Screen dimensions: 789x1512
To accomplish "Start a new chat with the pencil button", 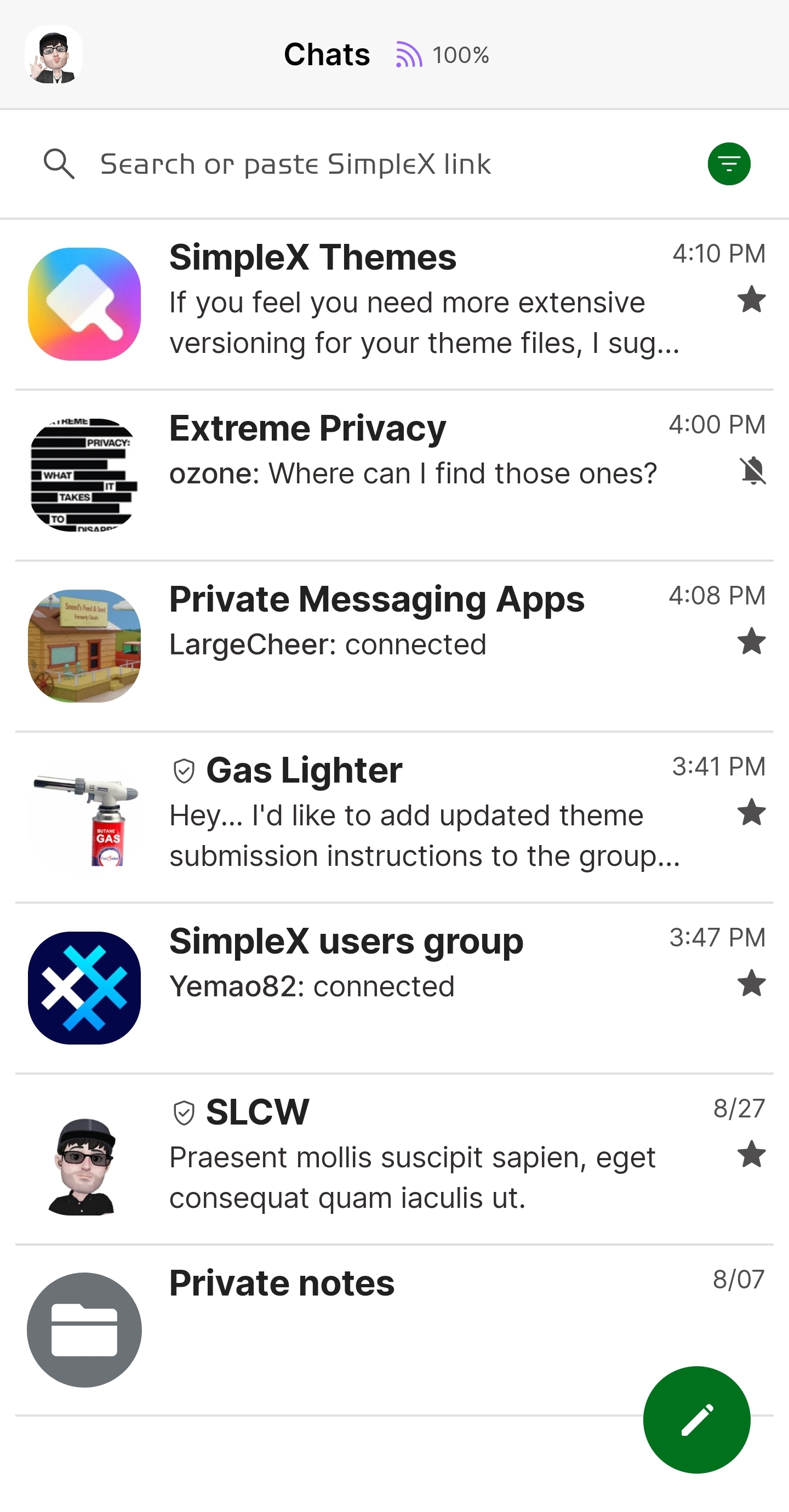I will [696, 1419].
